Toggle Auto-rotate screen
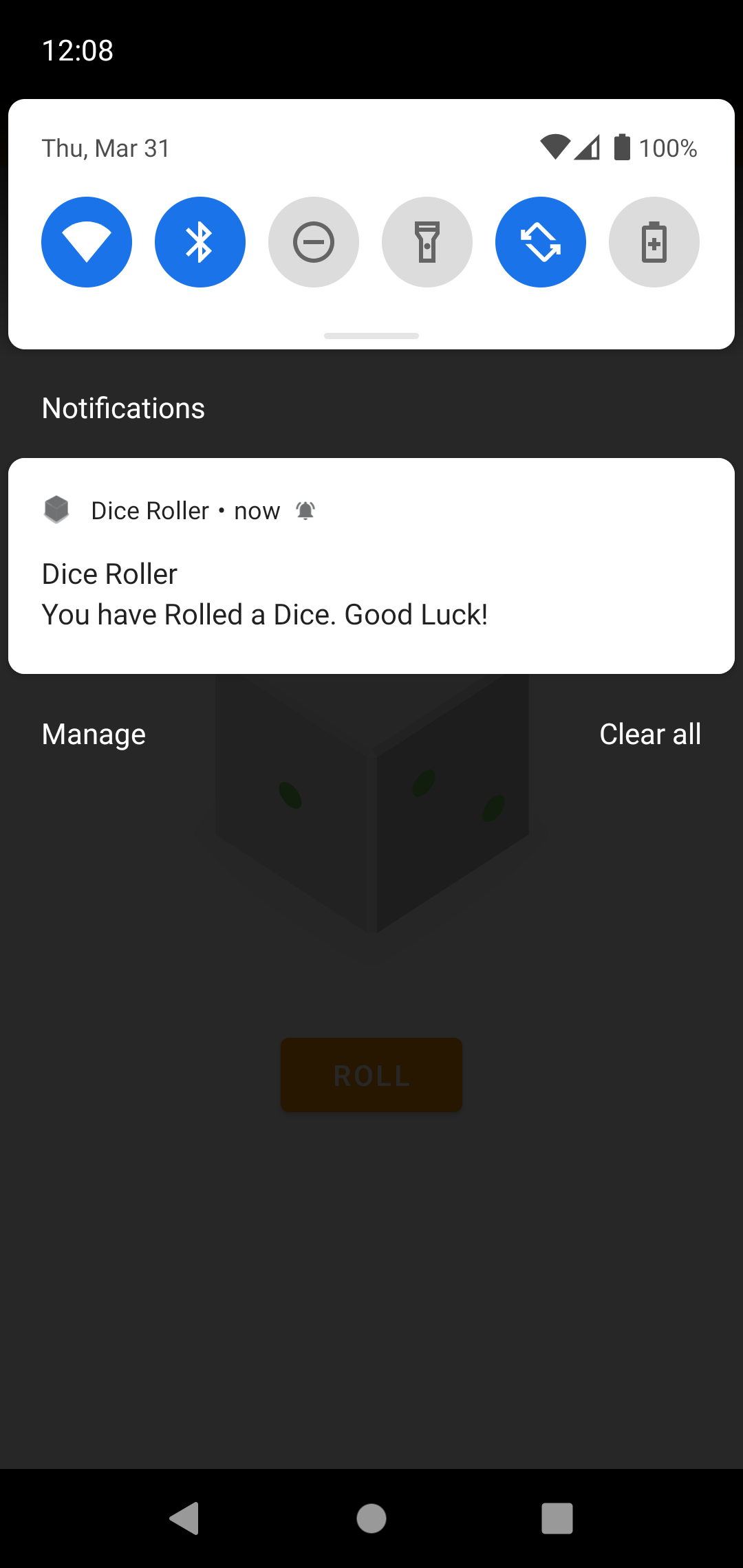Viewport: 743px width, 1568px height. tap(541, 242)
